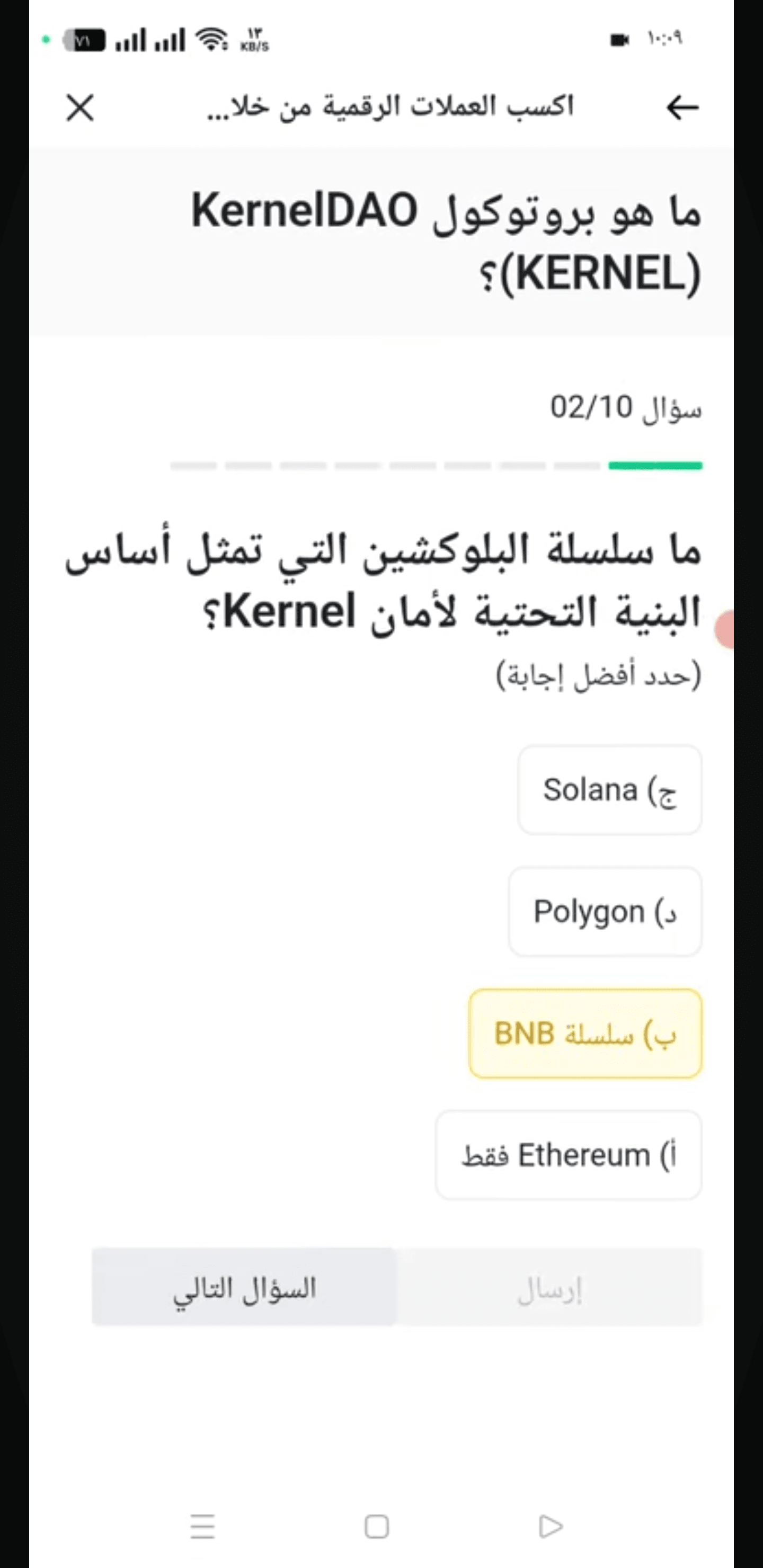763x1568 pixels.
Task: Go back using the top arrow
Action: pyautogui.click(x=682, y=108)
